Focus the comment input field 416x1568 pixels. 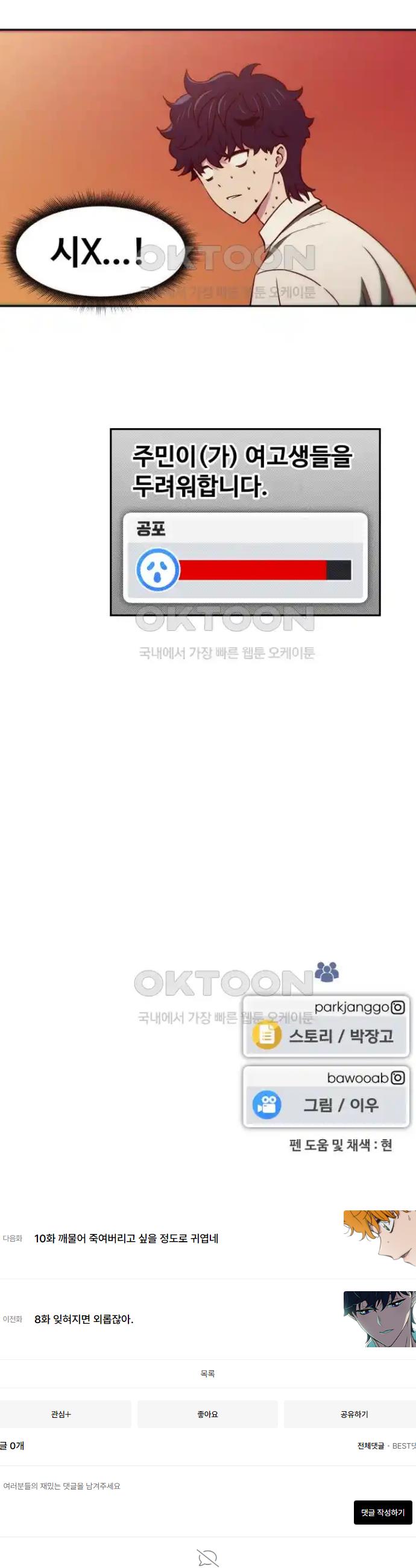tap(170, 1486)
